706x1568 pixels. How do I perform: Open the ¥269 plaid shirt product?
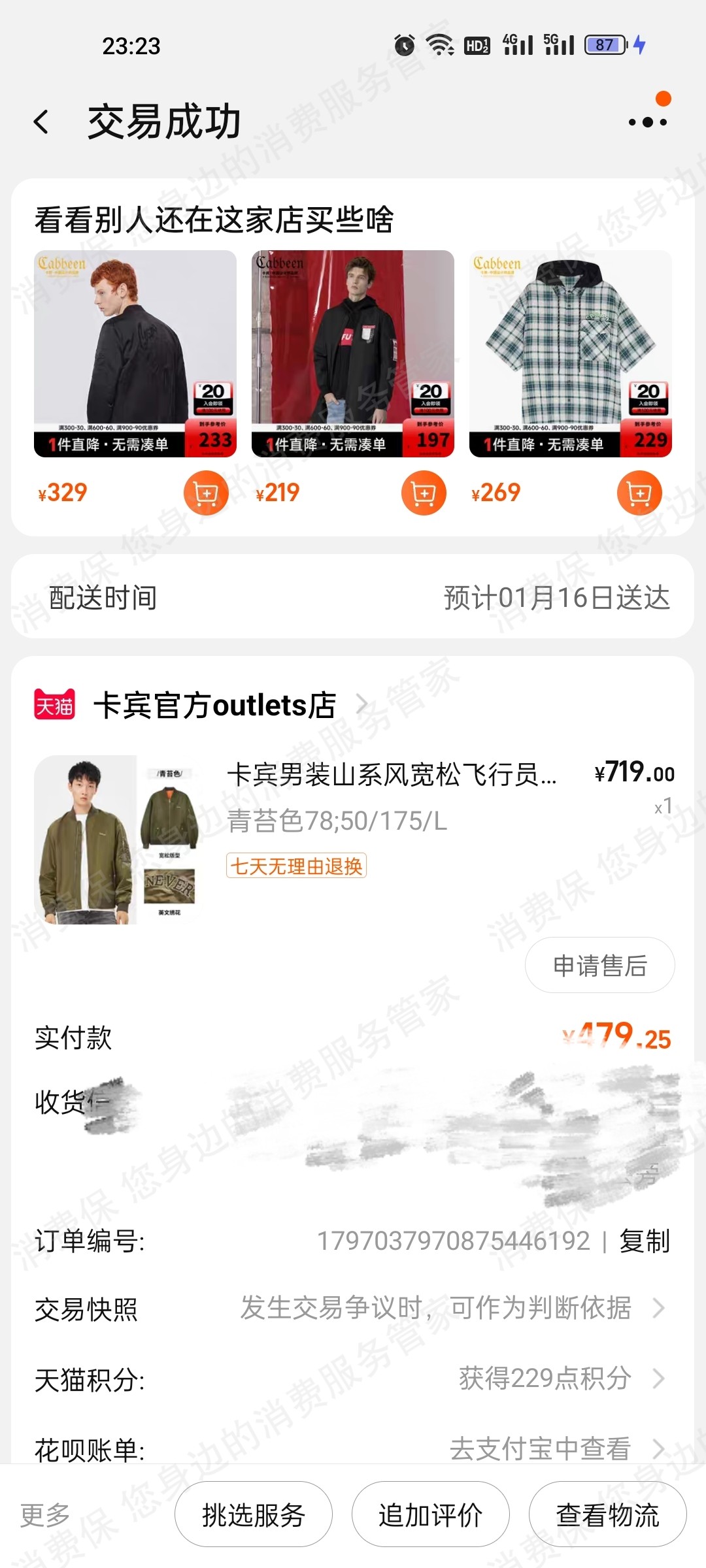570,353
